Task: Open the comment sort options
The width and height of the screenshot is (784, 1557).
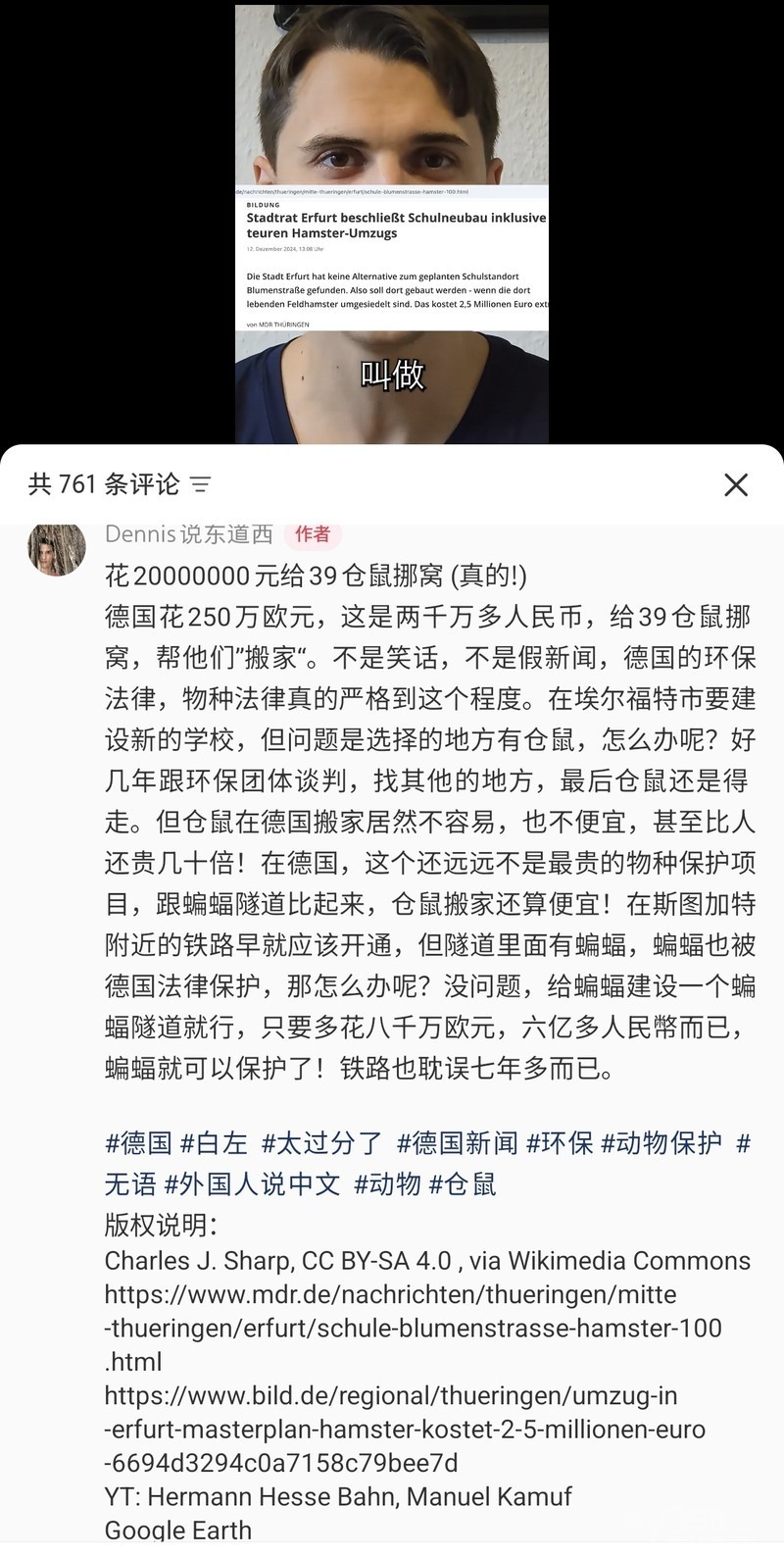Action: coord(201,484)
